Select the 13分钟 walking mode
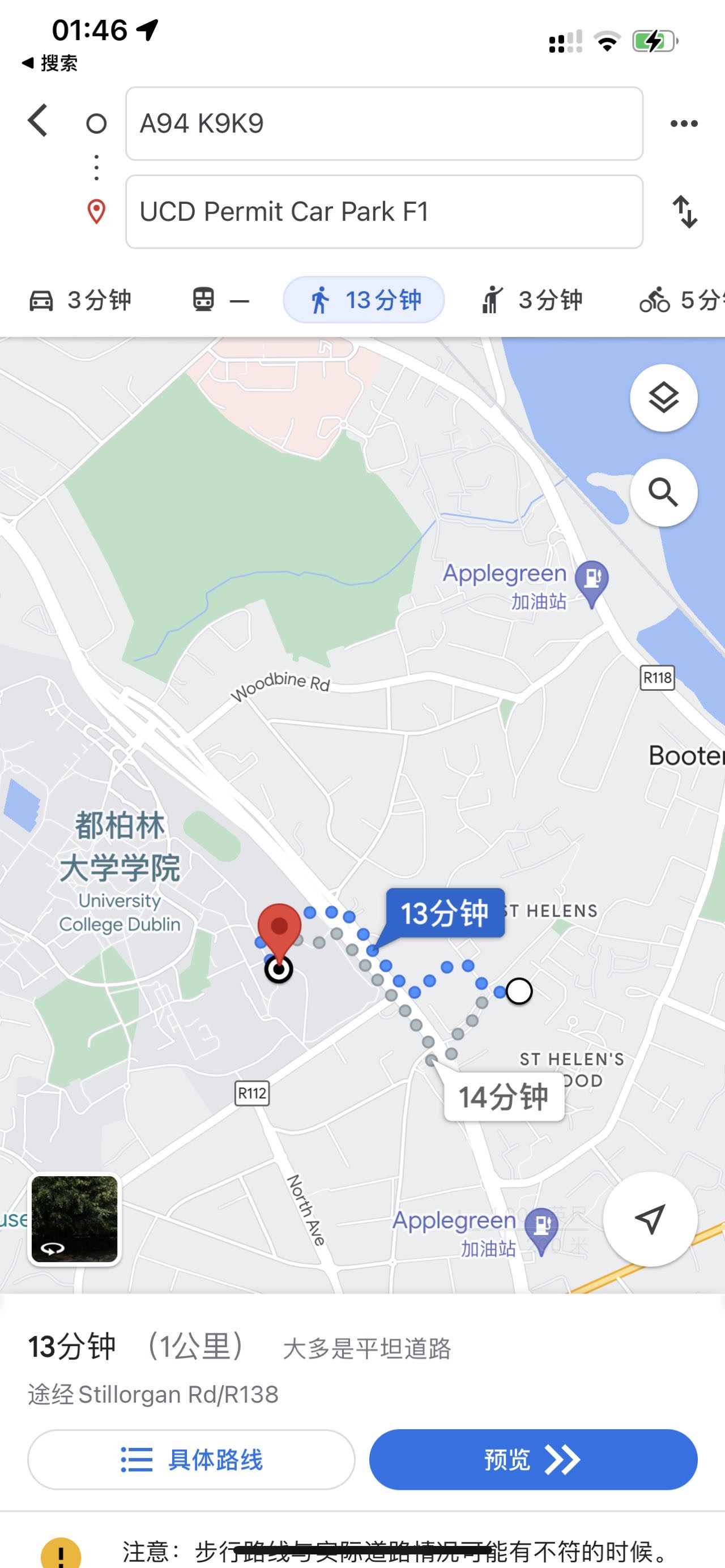Viewport: 725px width, 1568px height. pos(364,300)
